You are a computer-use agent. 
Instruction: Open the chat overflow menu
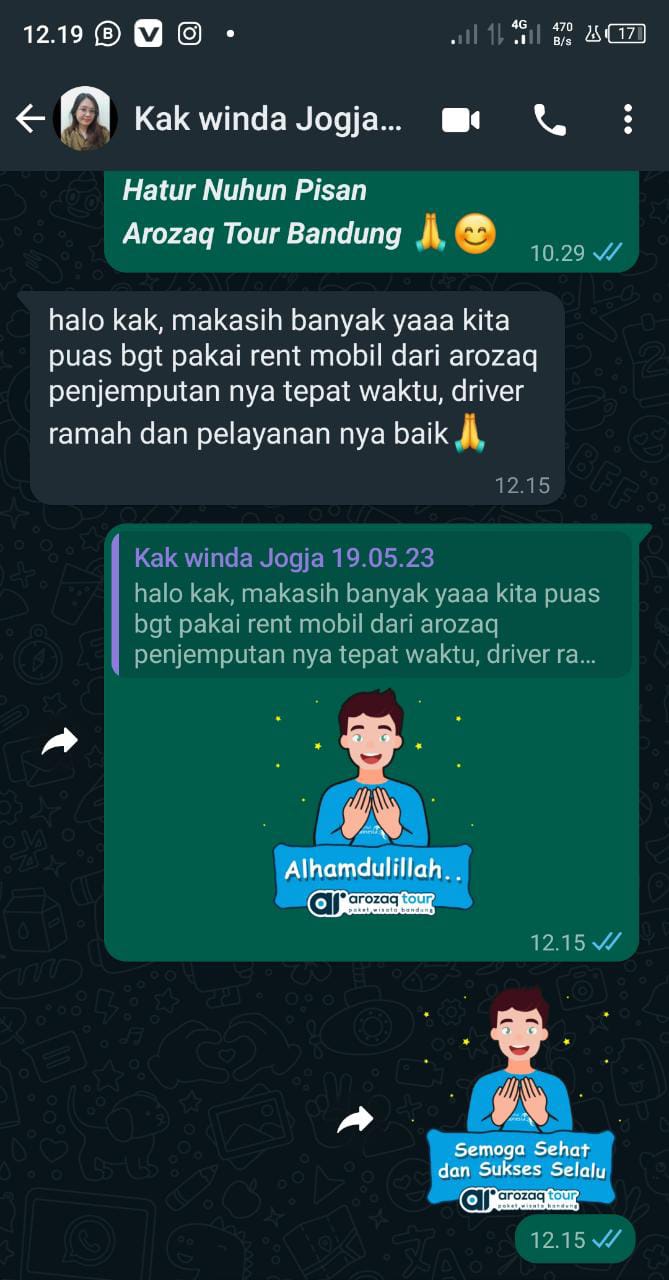click(x=627, y=120)
